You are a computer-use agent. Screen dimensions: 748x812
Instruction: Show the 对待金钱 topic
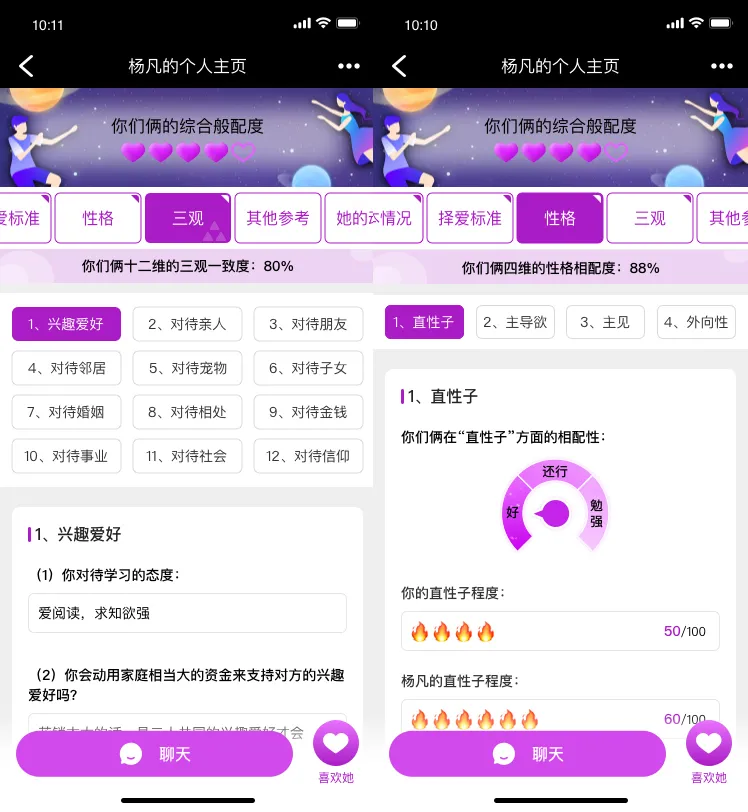click(x=308, y=412)
